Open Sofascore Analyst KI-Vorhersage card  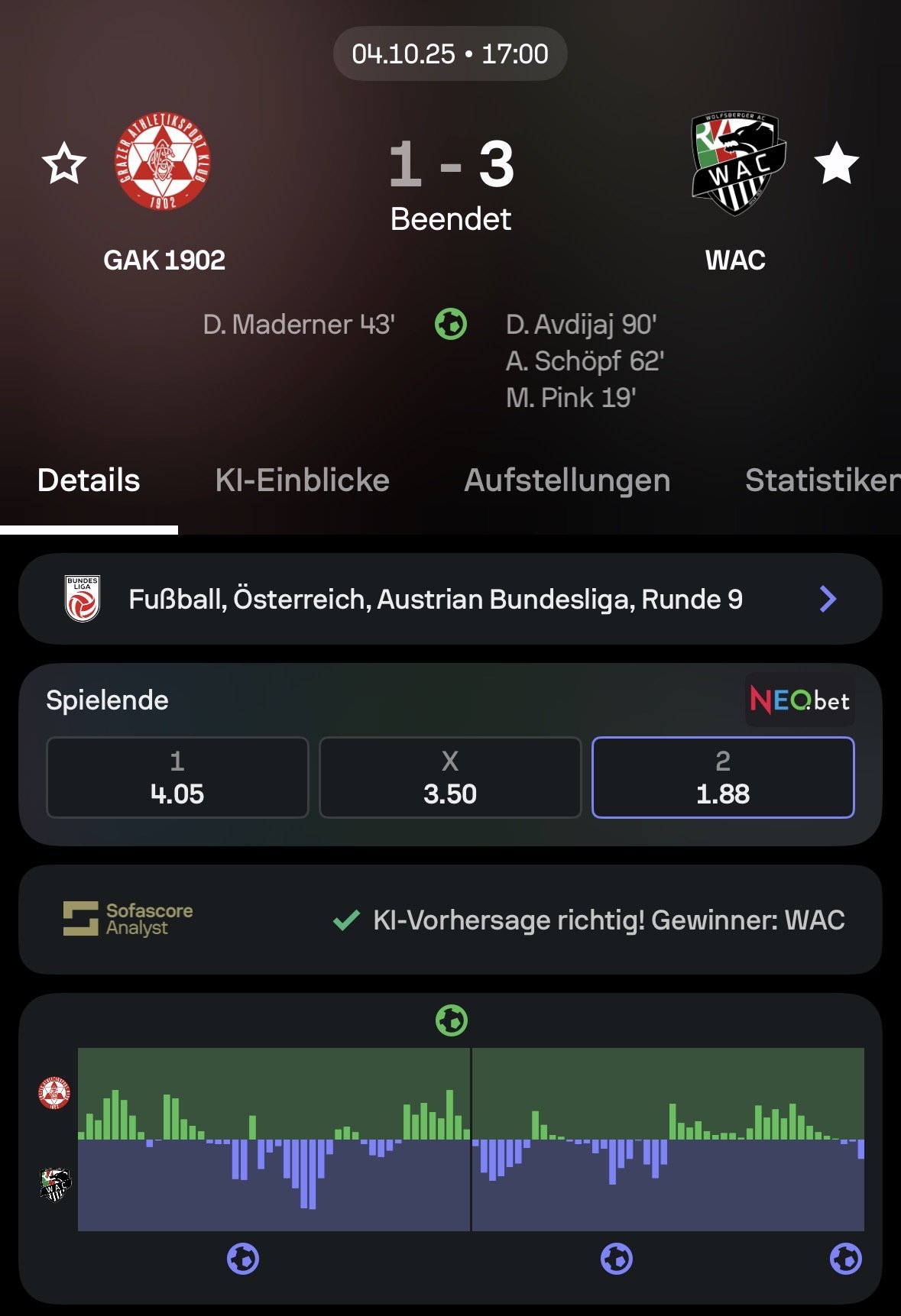click(450, 920)
